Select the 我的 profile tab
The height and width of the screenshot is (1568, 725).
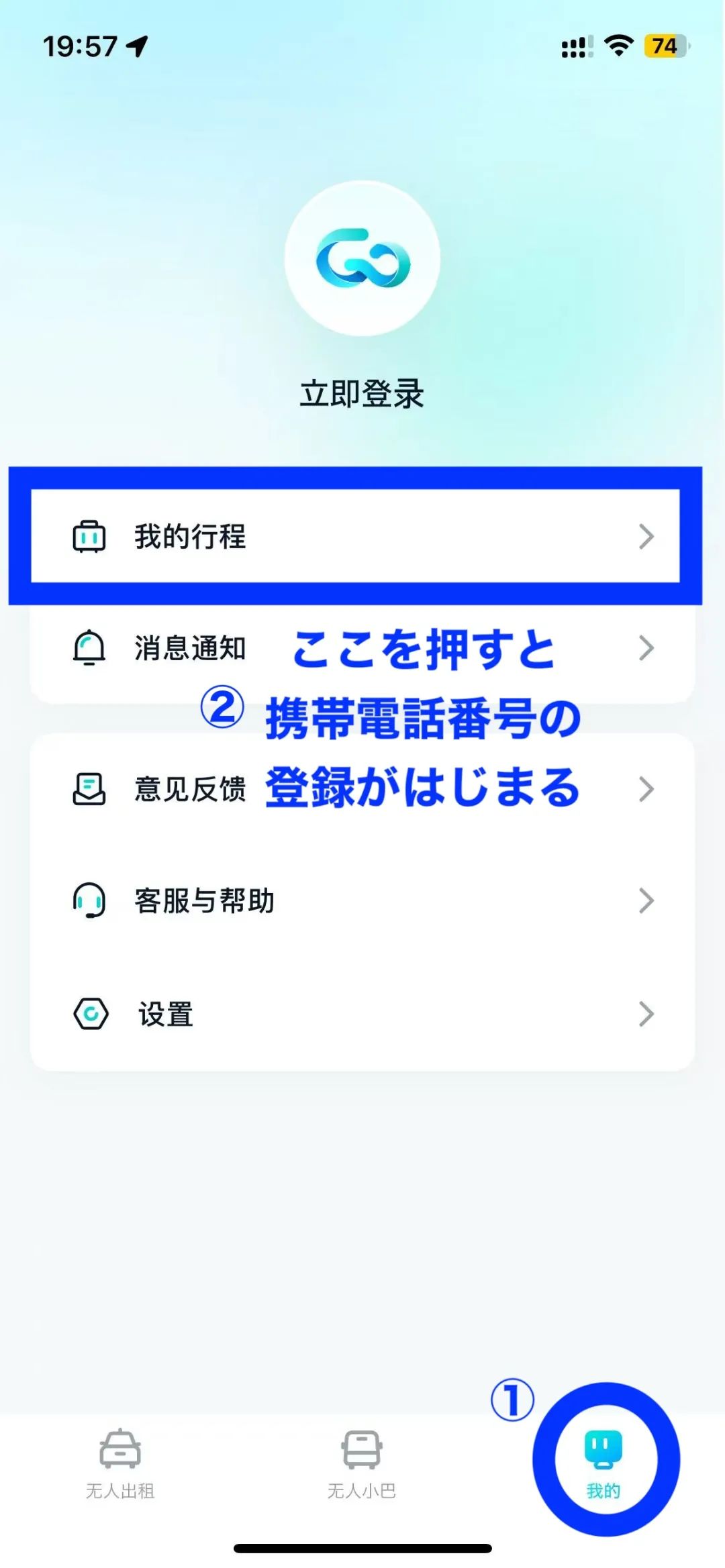[603, 1464]
